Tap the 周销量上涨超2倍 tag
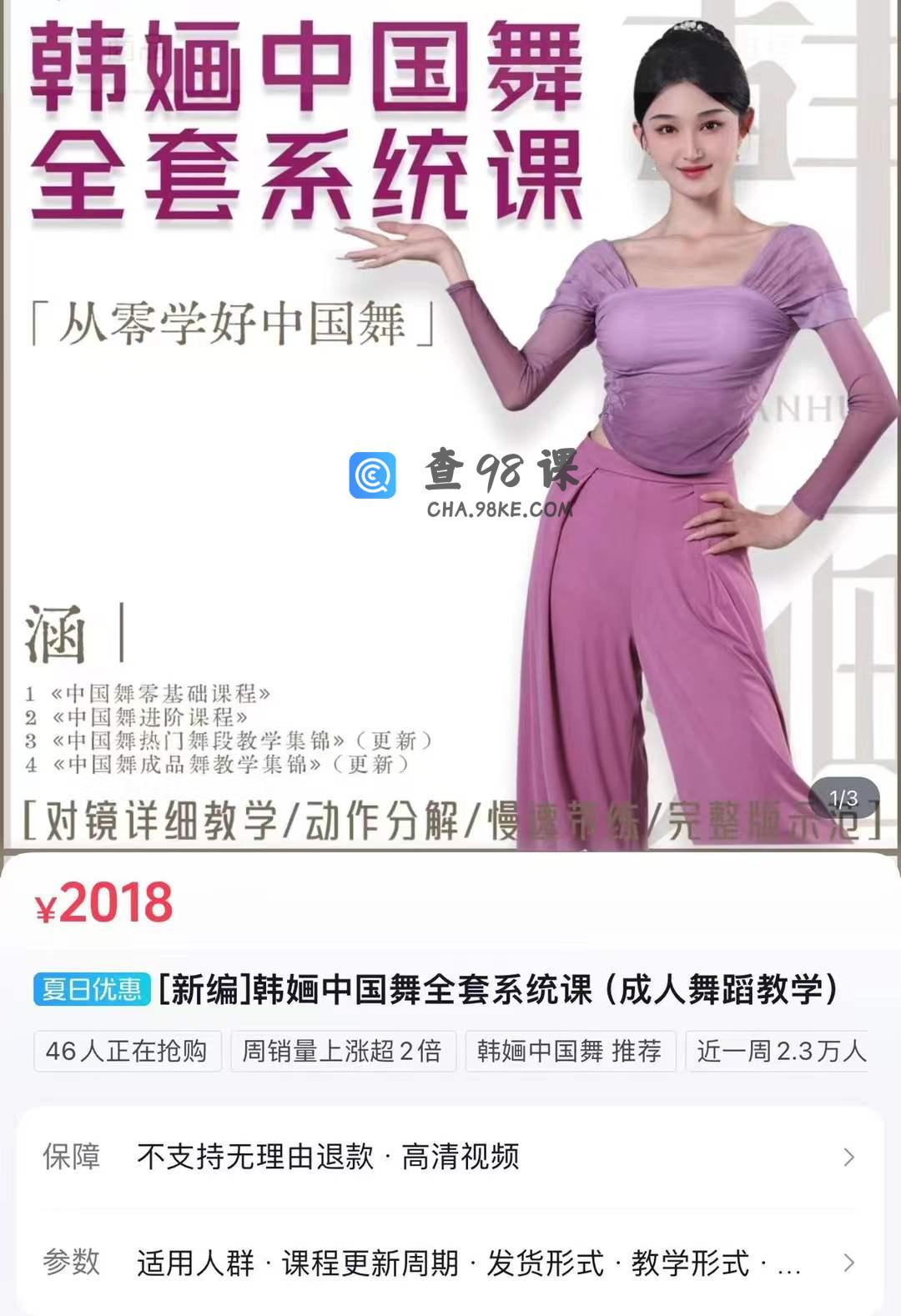The image size is (901, 1316). [342, 1051]
